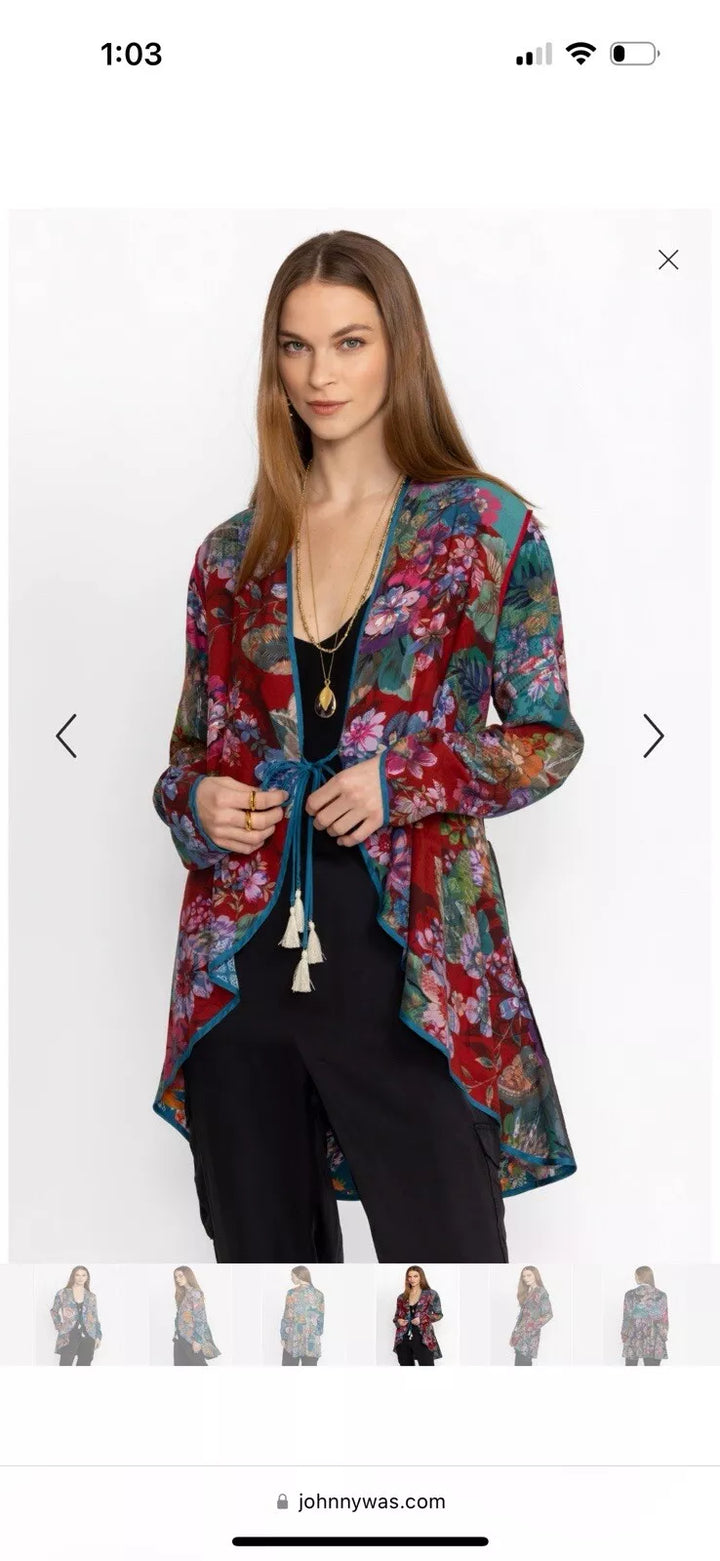Select the first thumbnail, blue jacket front view
Image resolution: width=720 pixels, height=1561 pixels.
[x=78, y=1315]
